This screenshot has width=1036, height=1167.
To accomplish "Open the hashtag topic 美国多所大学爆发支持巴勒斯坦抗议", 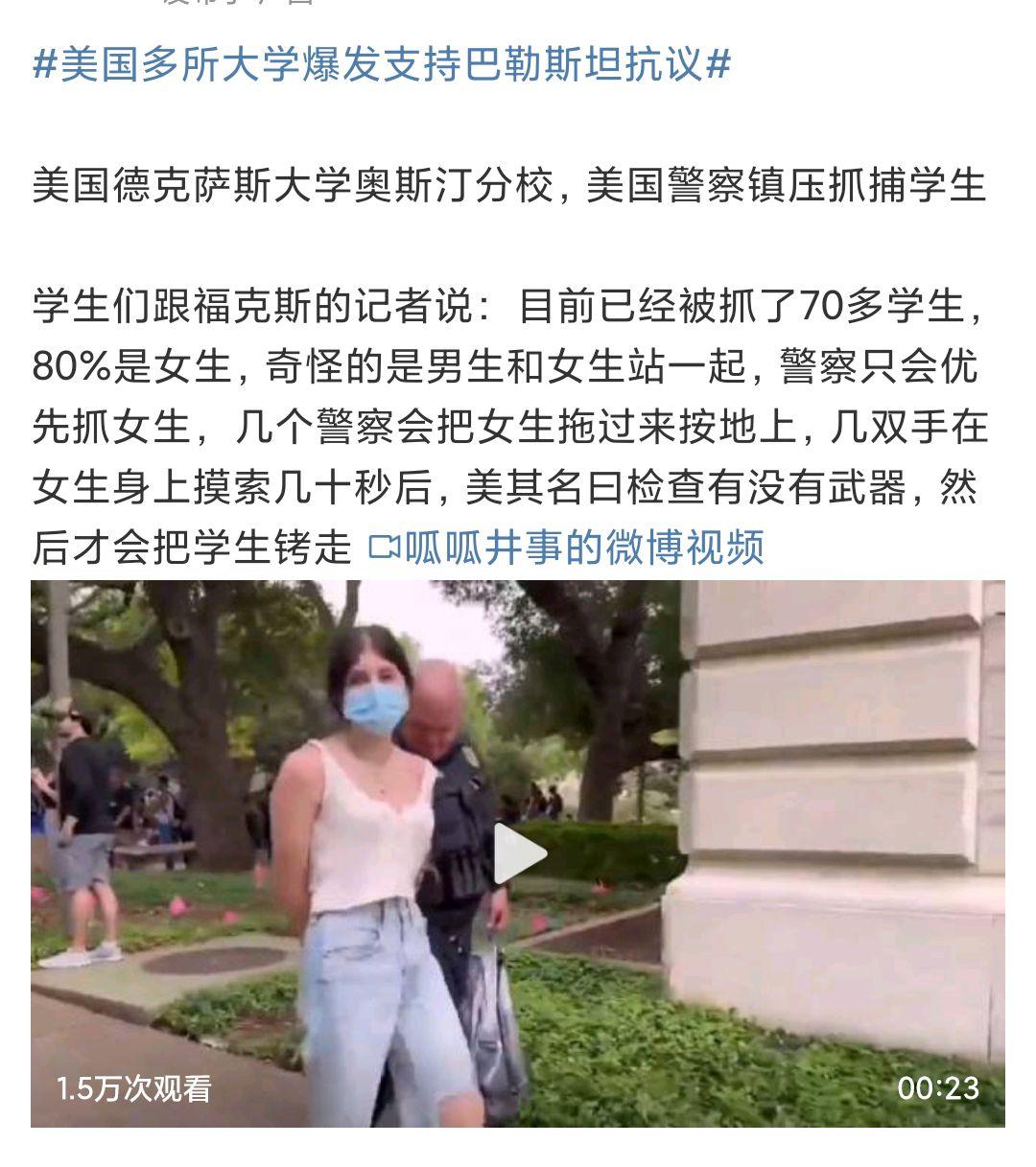I will 382,66.
